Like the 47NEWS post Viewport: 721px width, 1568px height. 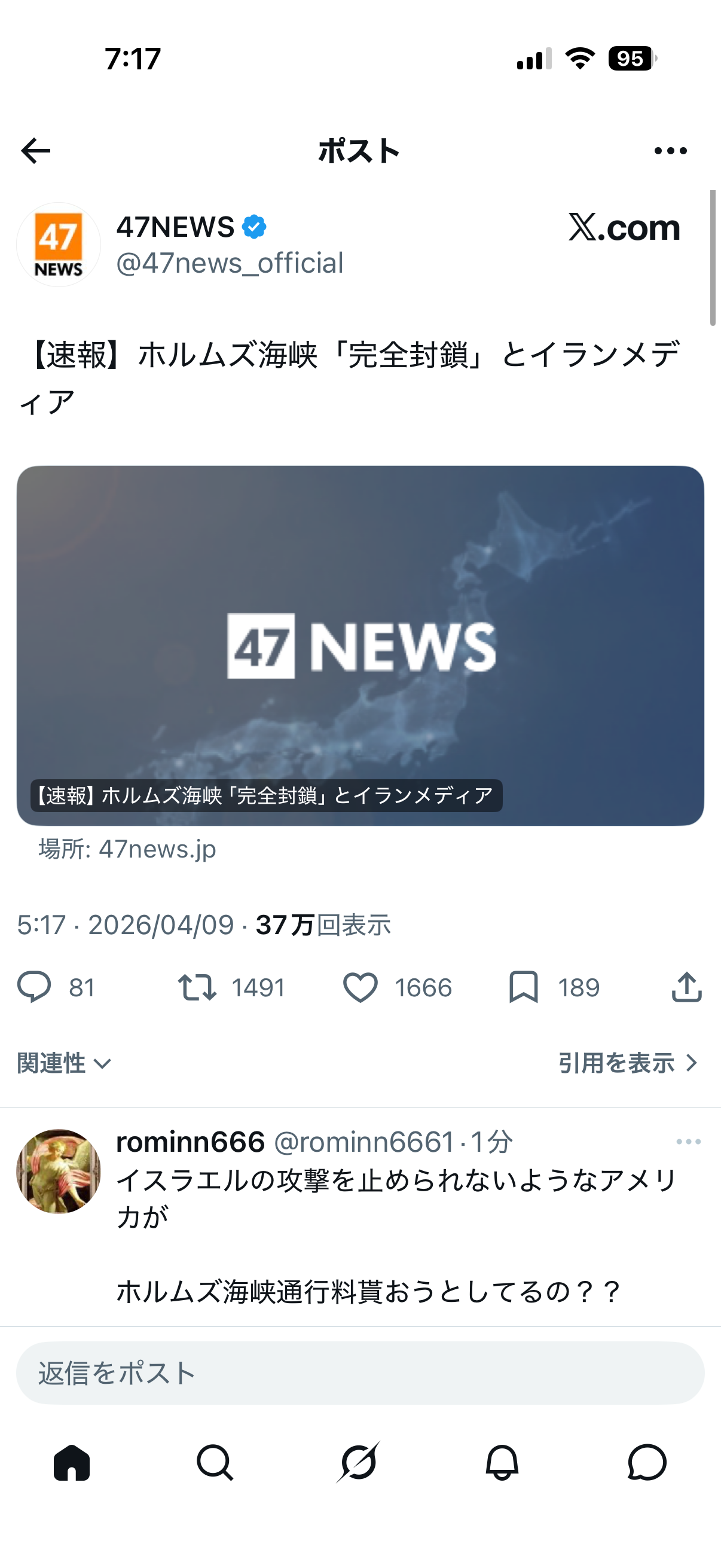pos(360,987)
